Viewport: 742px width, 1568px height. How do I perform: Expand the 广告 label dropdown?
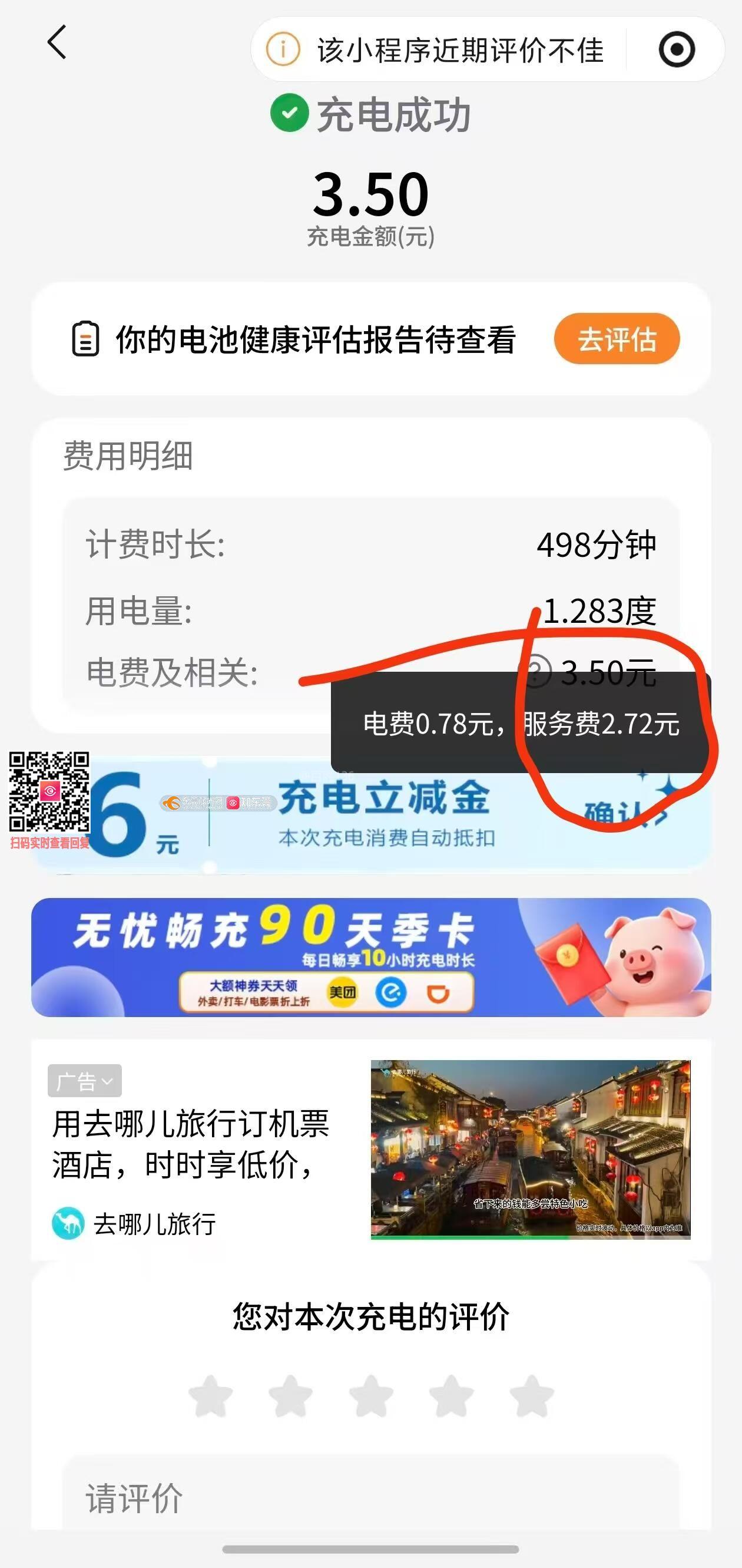coord(85,1081)
